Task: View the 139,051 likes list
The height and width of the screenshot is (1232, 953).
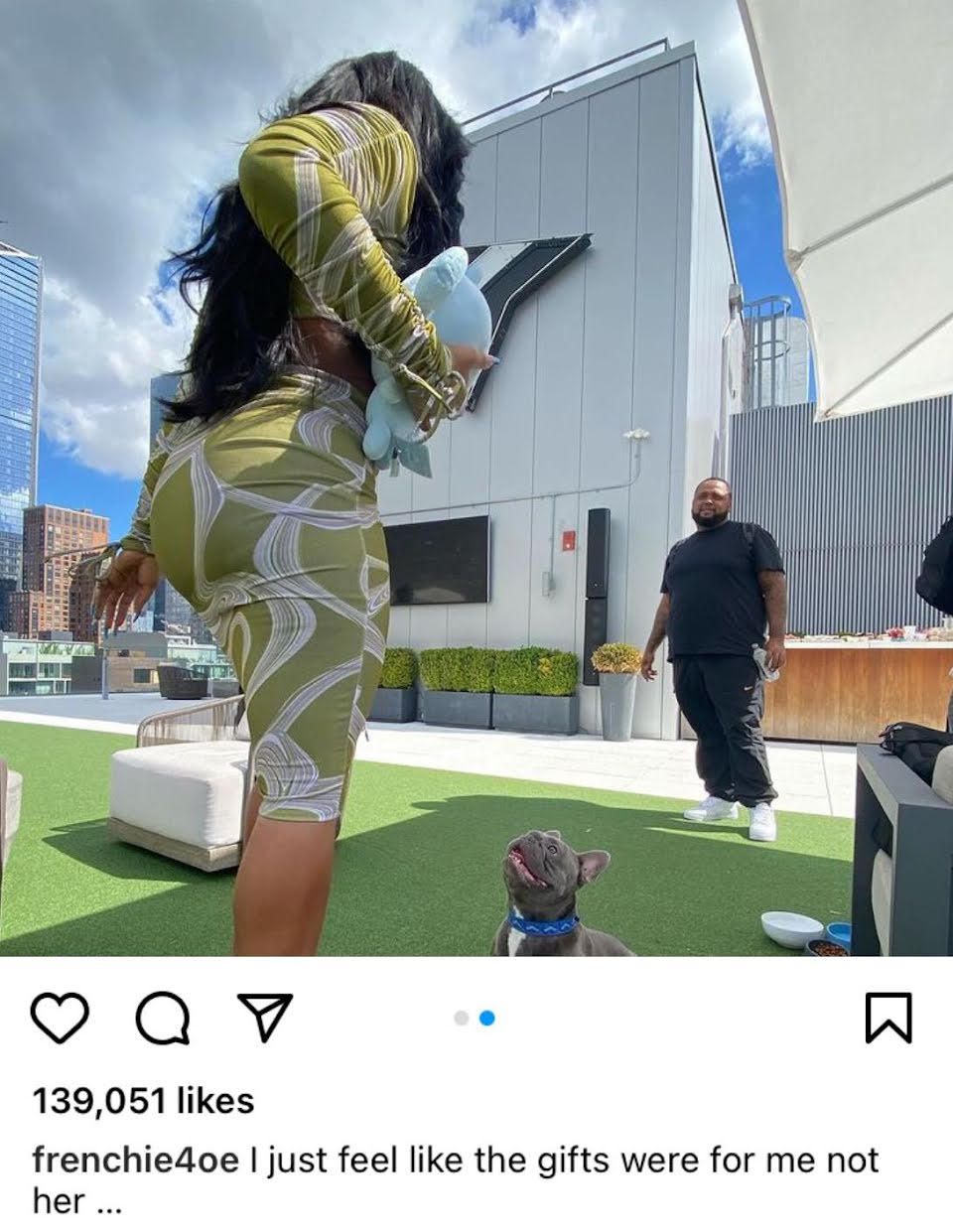Action: [144, 1100]
